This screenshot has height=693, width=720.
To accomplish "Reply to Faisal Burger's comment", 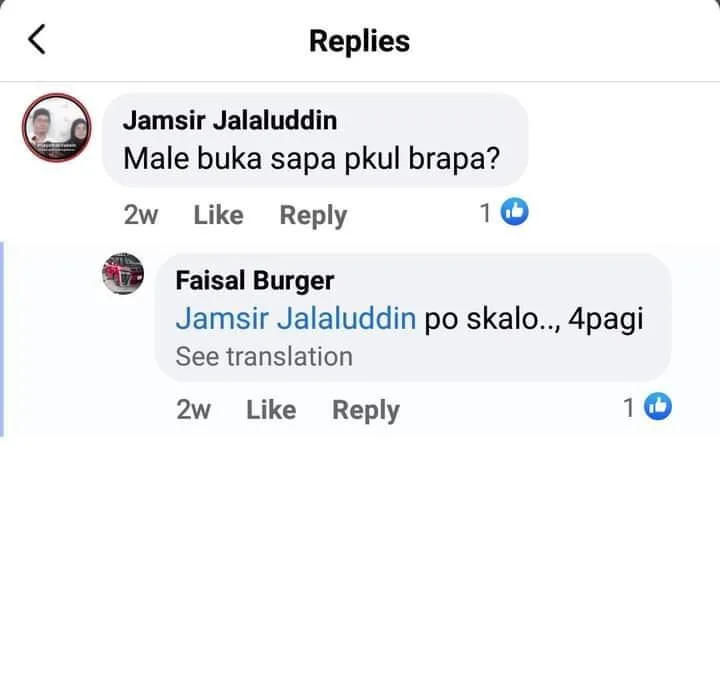I will (x=366, y=410).
